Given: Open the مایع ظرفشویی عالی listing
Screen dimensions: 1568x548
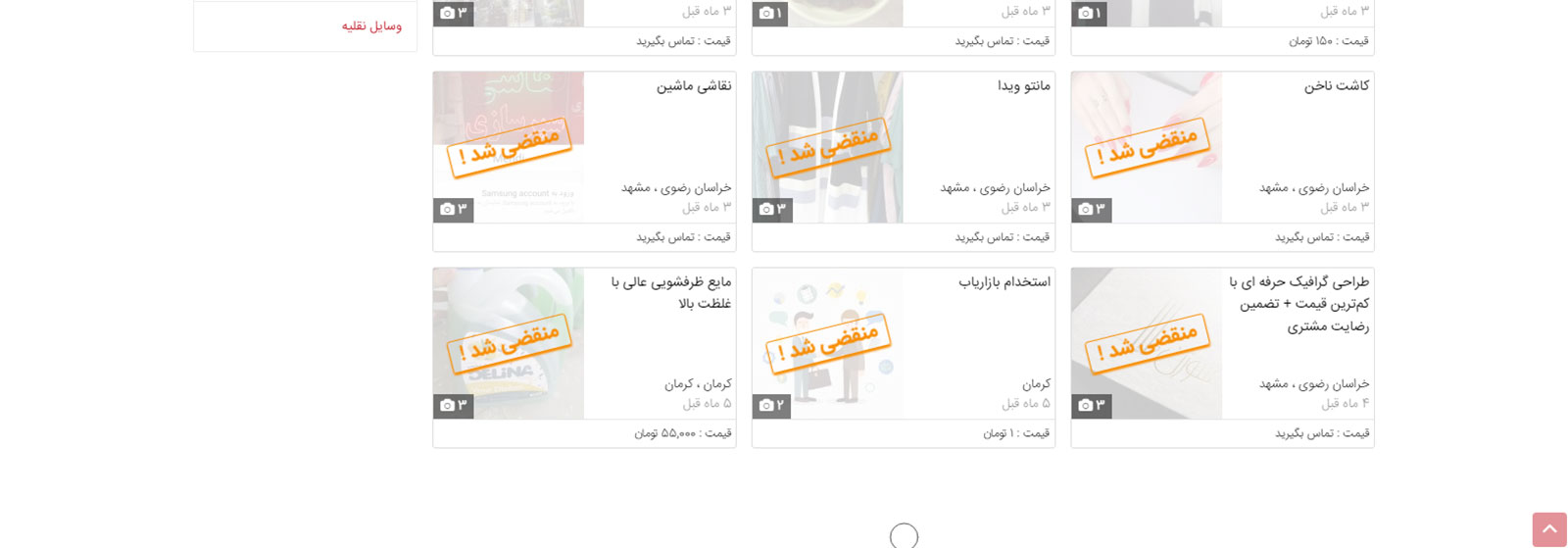Looking at the screenshot, I should tap(671, 292).
